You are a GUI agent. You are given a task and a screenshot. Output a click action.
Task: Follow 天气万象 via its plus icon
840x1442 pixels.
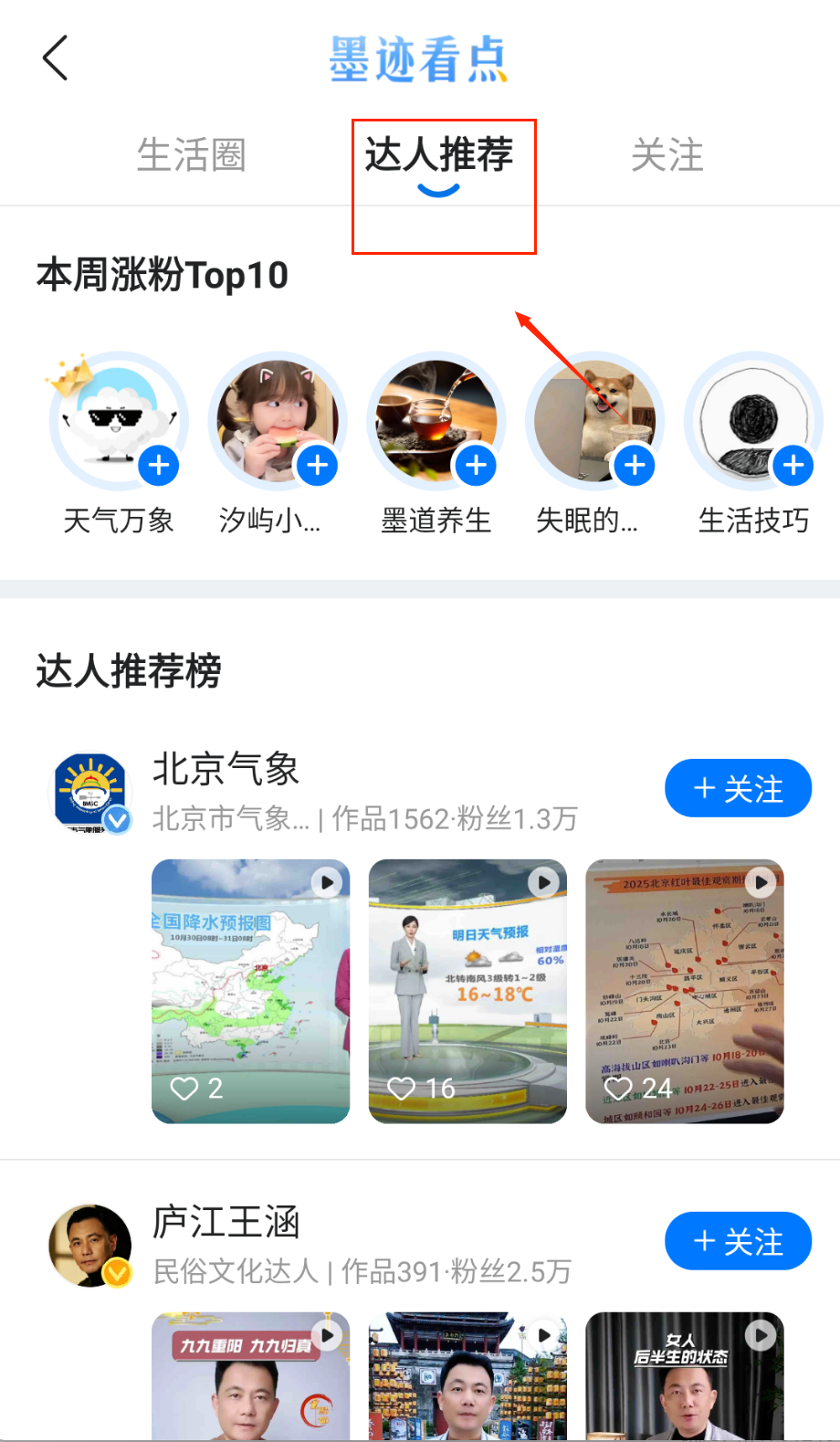[159, 466]
